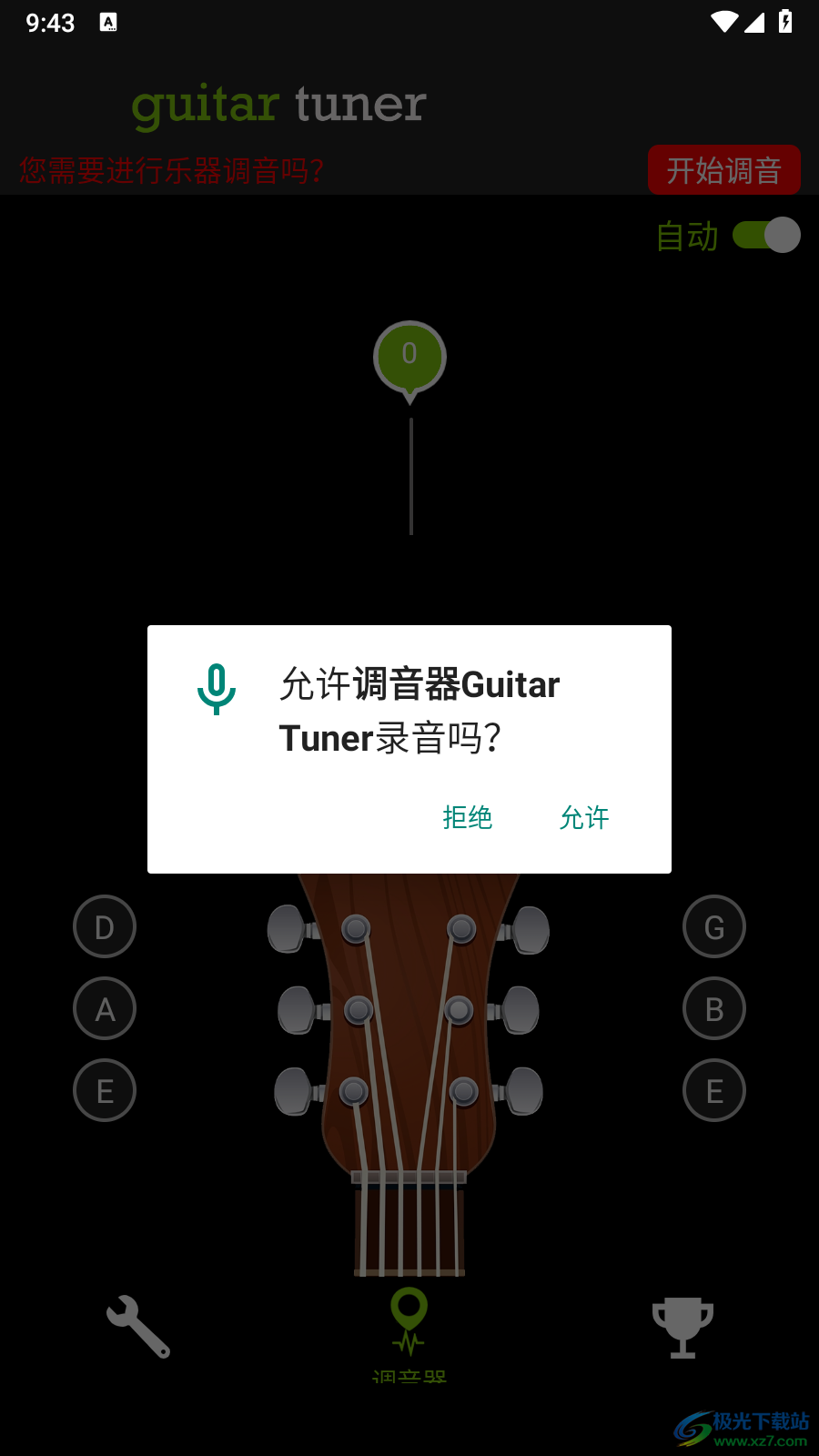Select the E string button beneath A

[x=105, y=1091]
